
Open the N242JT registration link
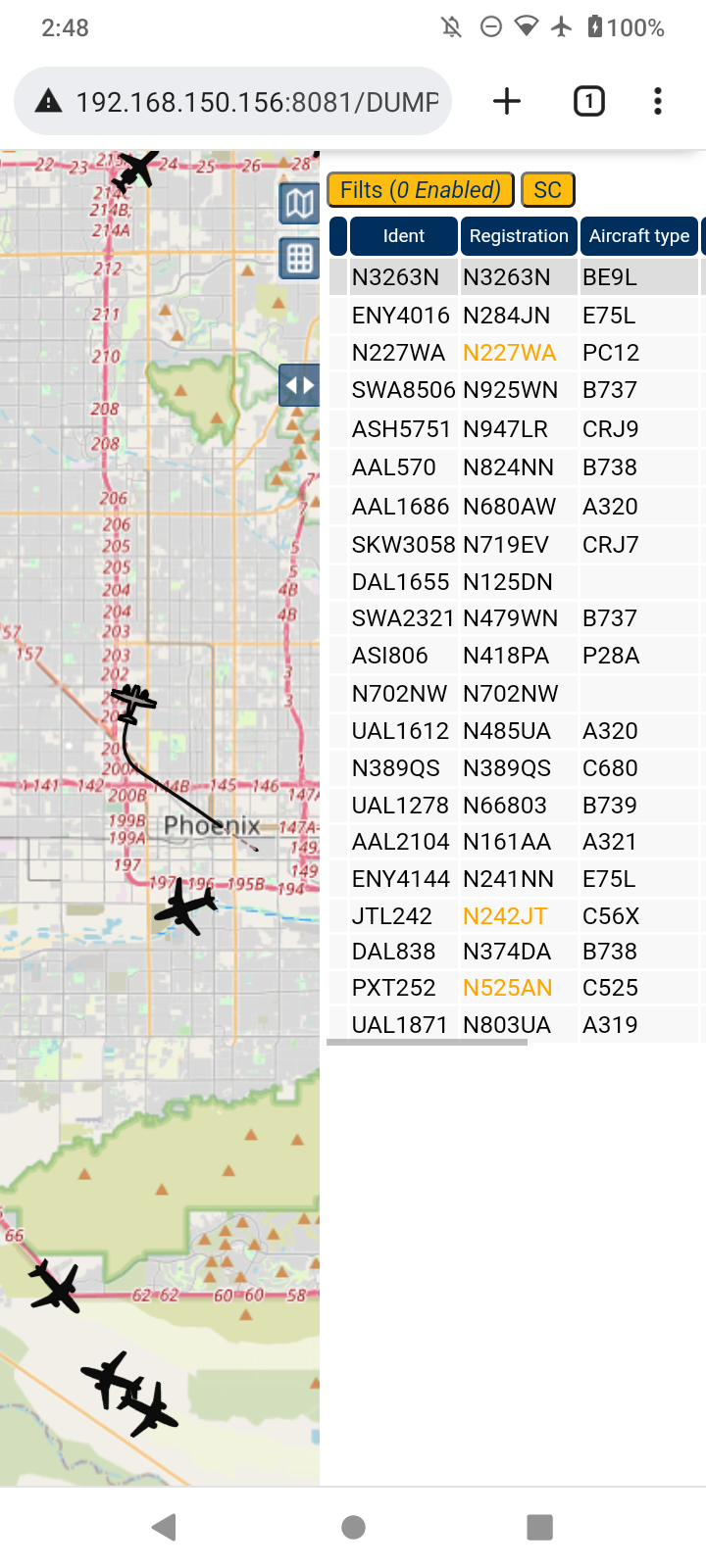click(505, 916)
